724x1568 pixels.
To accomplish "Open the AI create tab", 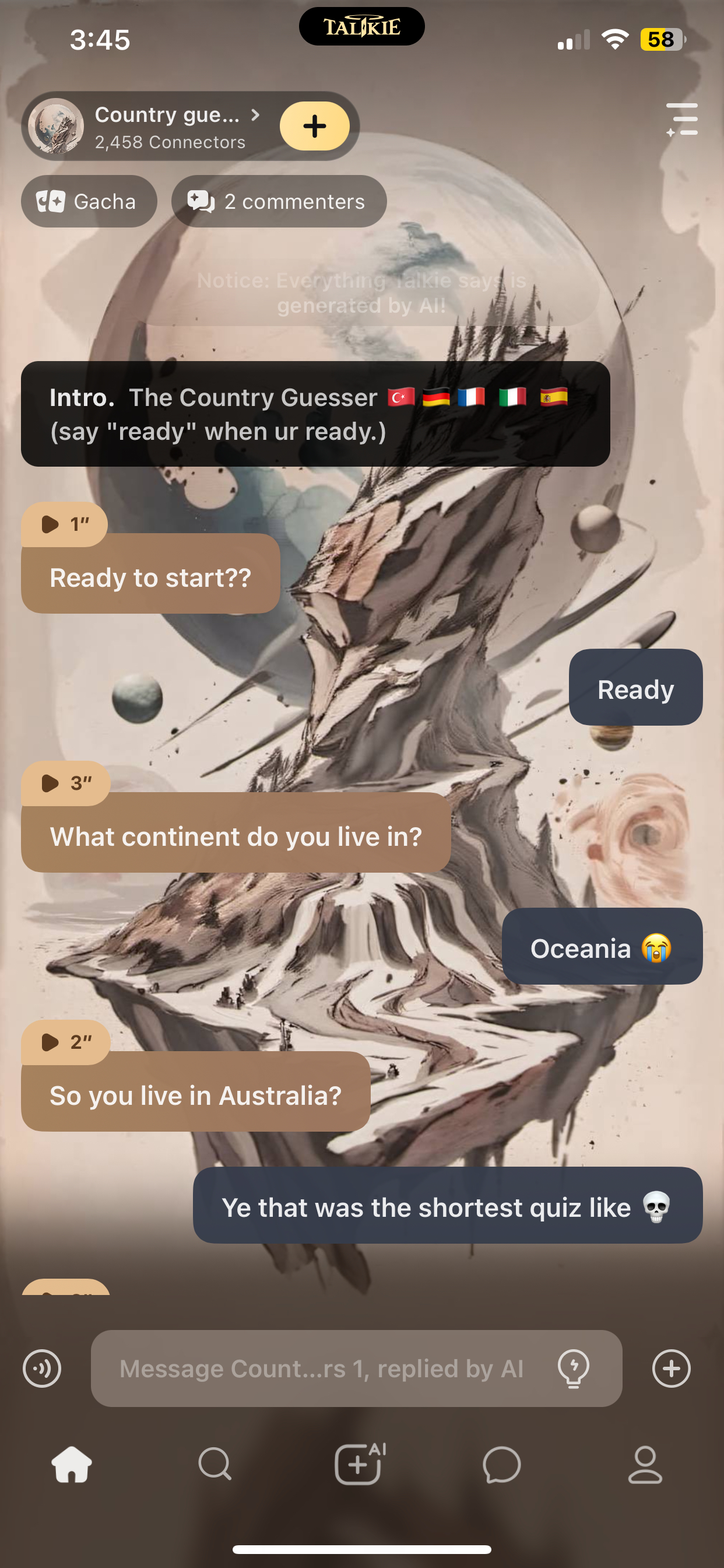I will [360, 1465].
